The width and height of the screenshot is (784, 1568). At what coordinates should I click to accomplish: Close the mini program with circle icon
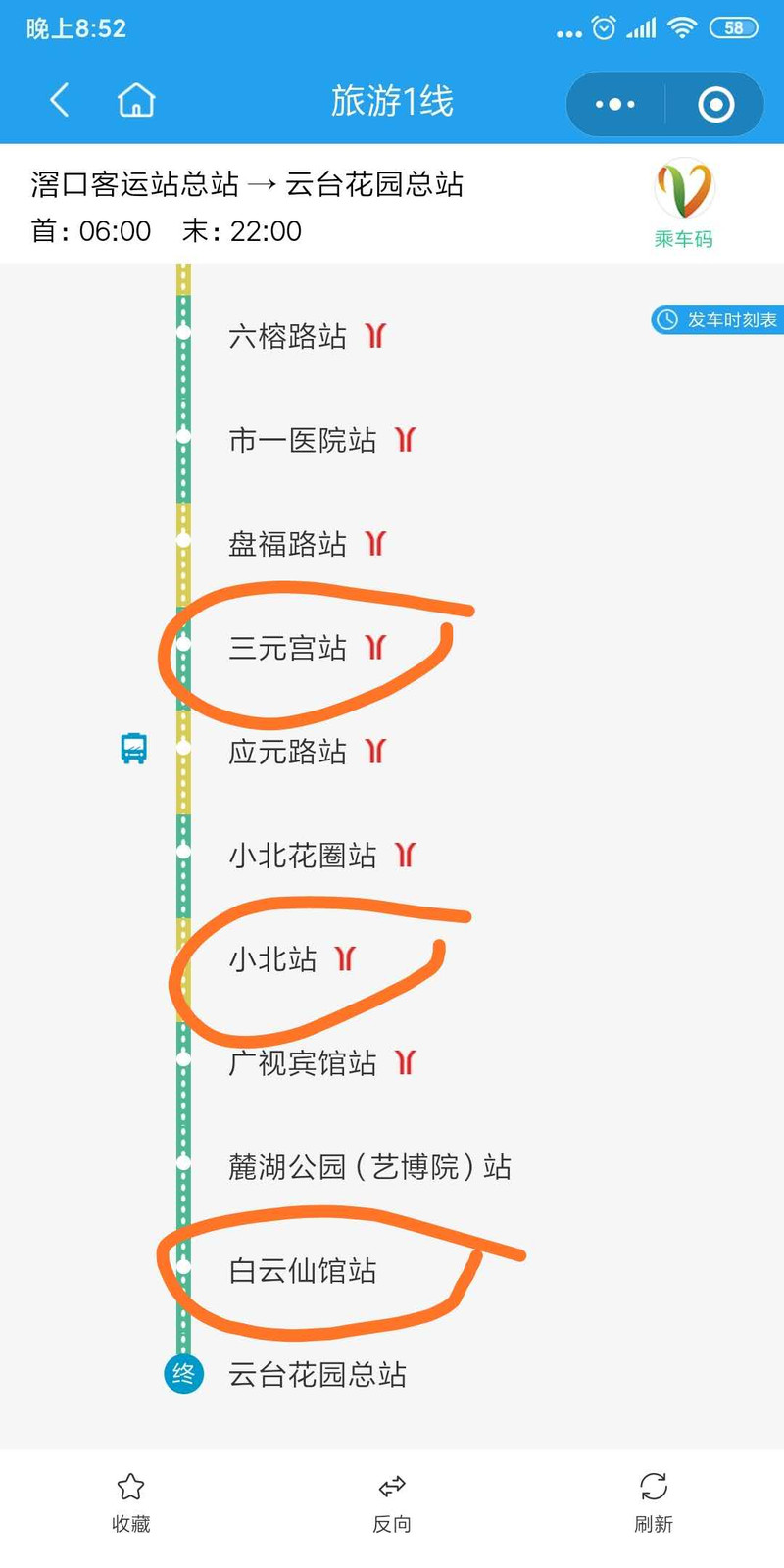click(715, 104)
